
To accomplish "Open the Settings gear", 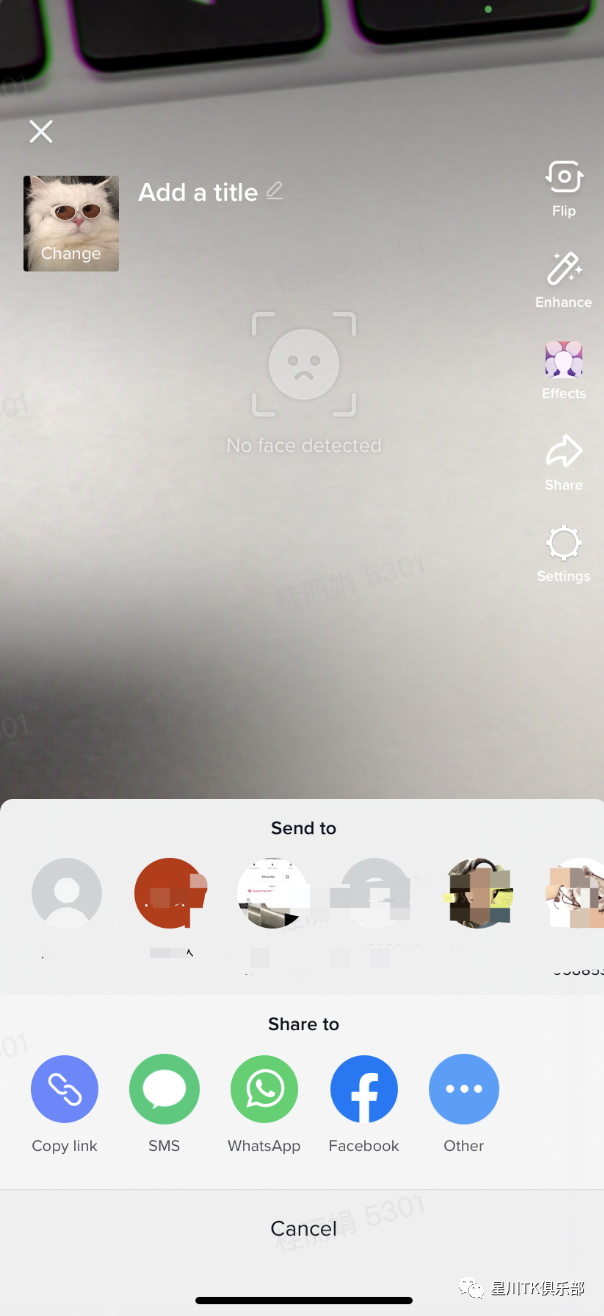I will (x=564, y=553).
